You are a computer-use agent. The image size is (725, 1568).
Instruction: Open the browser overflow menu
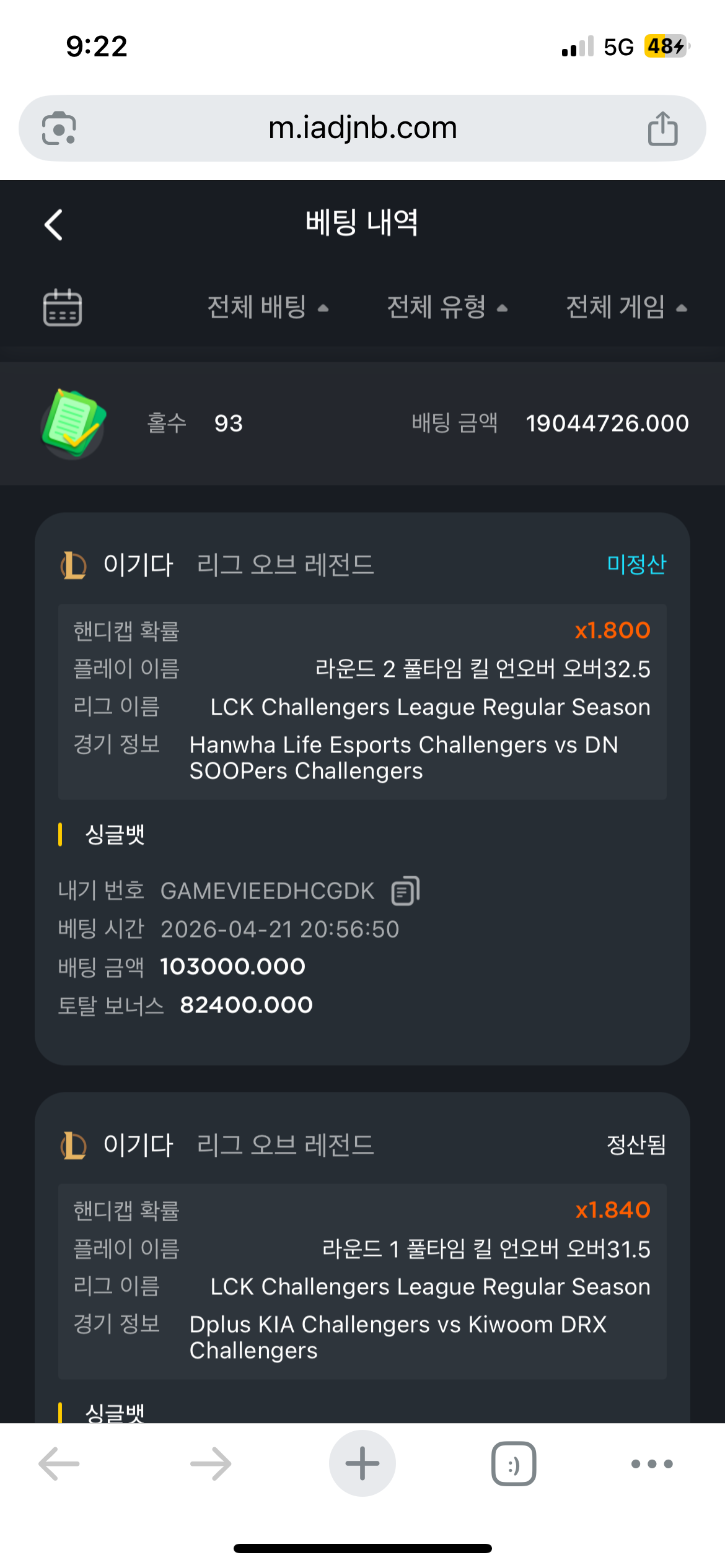pyautogui.click(x=652, y=1464)
